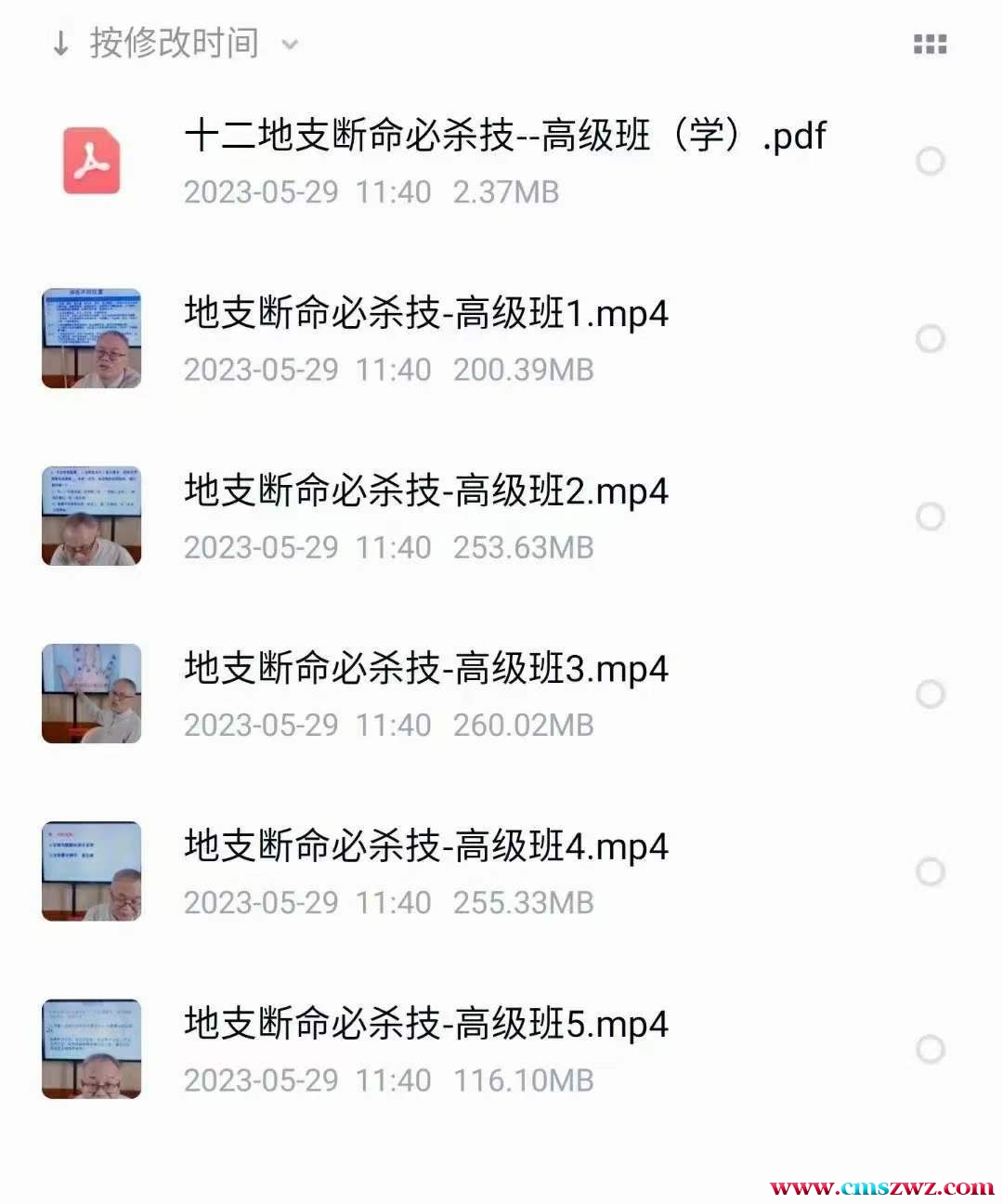Switch to grid view layout

coord(930,44)
